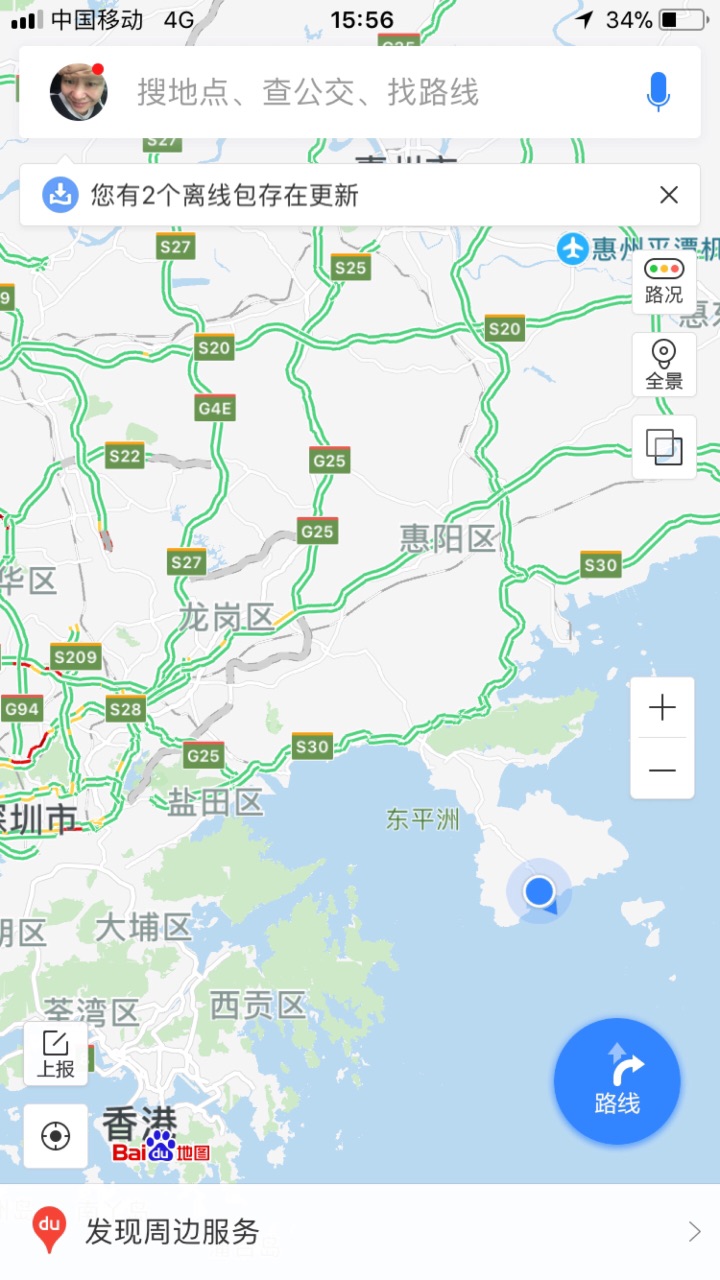Screen dimensions: 720x1280
Task: Toggle the 路况 traffic layer
Action: point(664,282)
